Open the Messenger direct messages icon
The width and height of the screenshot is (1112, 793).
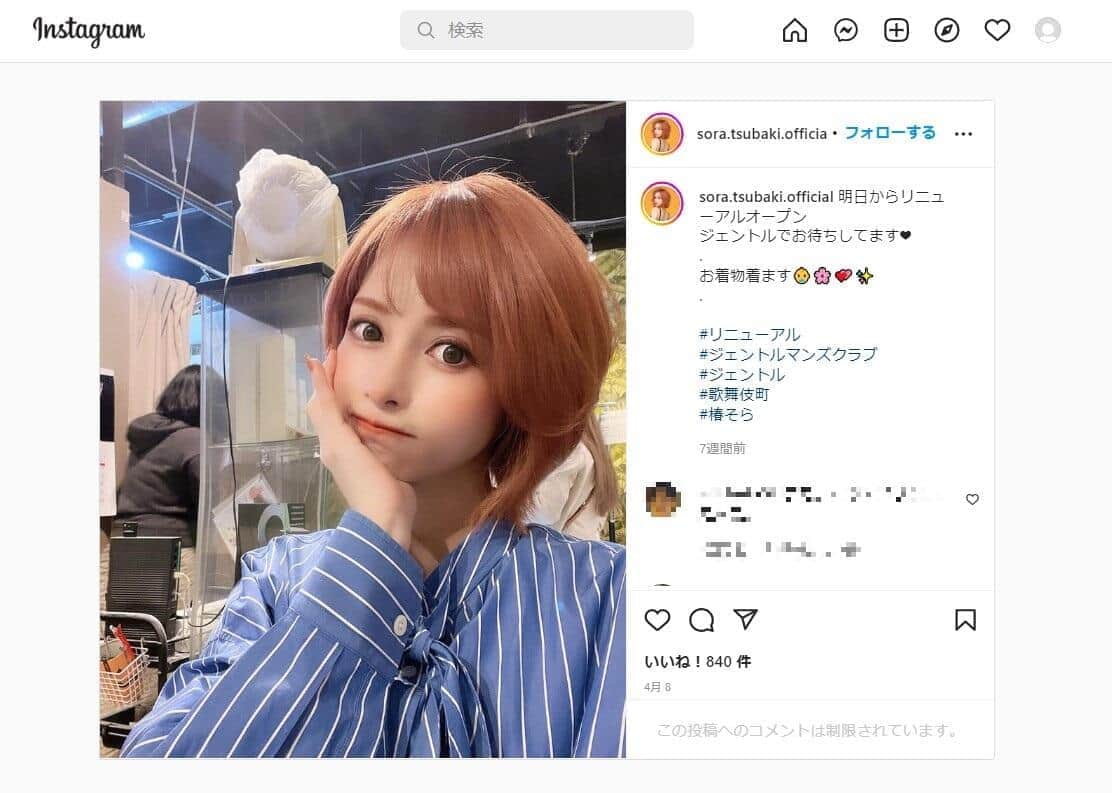coord(846,31)
